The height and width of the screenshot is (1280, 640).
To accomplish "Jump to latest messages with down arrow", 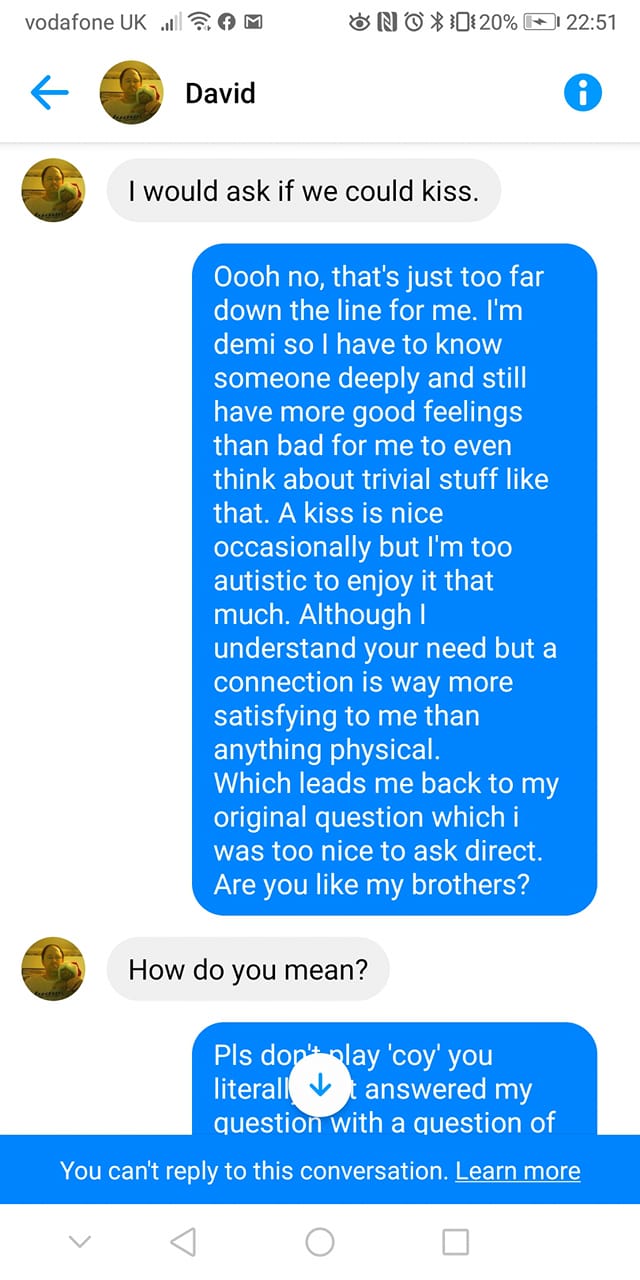I will 320,1086.
